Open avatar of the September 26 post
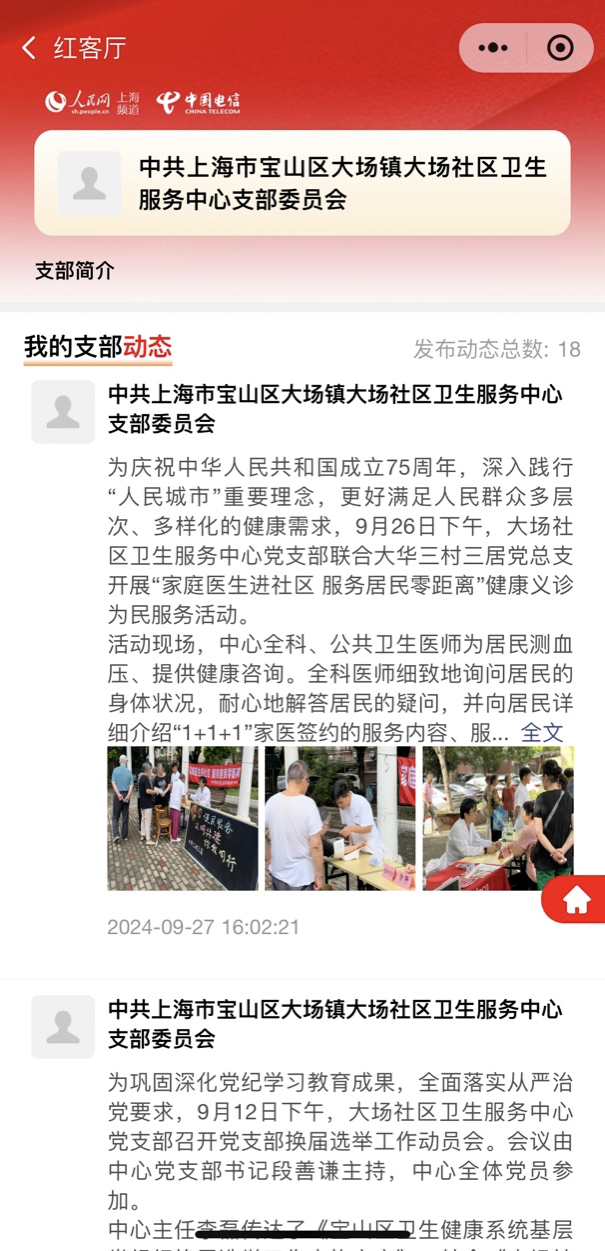This screenshot has height=1251, width=605. click(63, 412)
